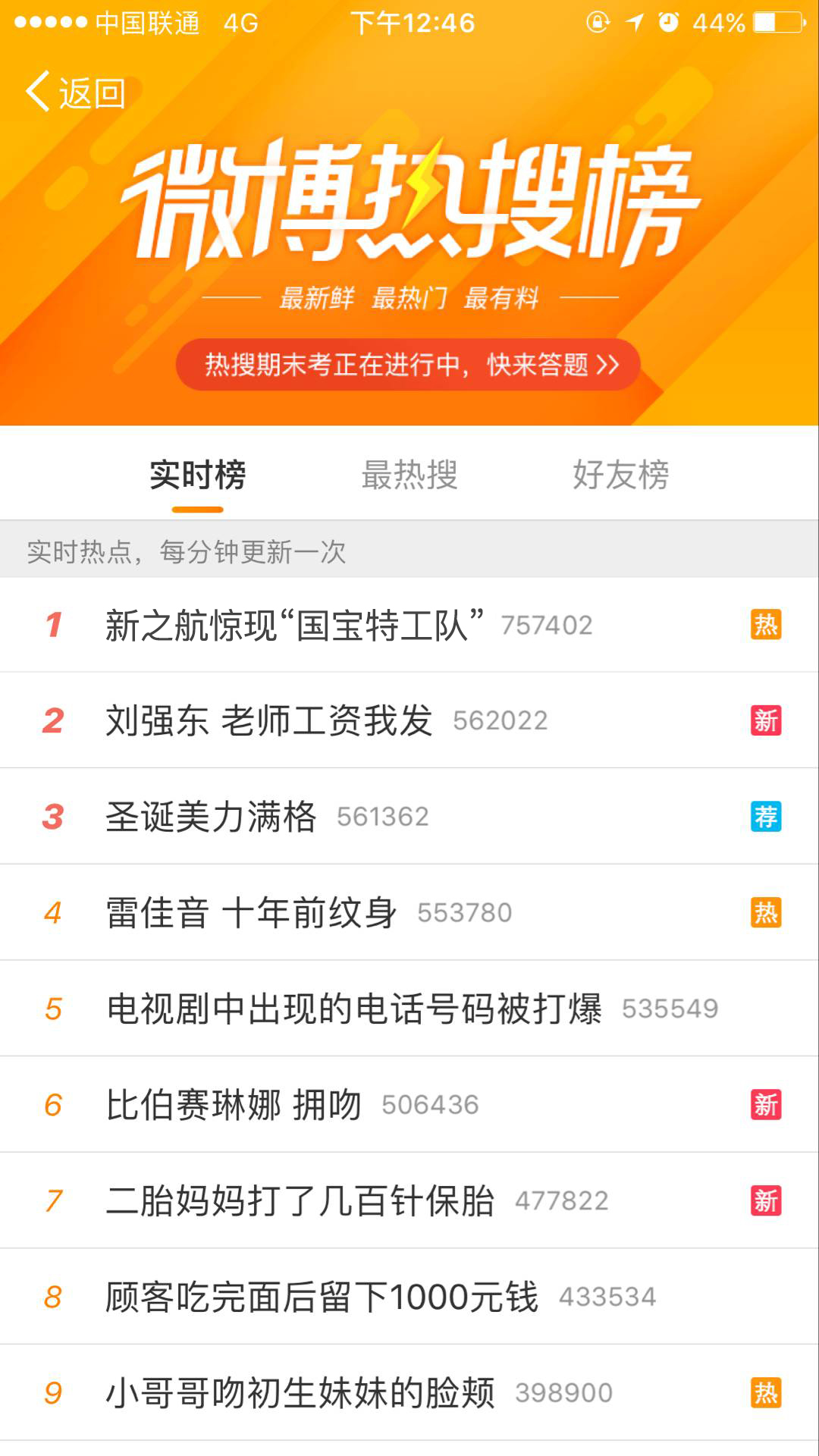Open 小哥哥吻初生妹妹的脸颊 topic
The height and width of the screenshot is (1456, 819).
(x=409, y=1393)
